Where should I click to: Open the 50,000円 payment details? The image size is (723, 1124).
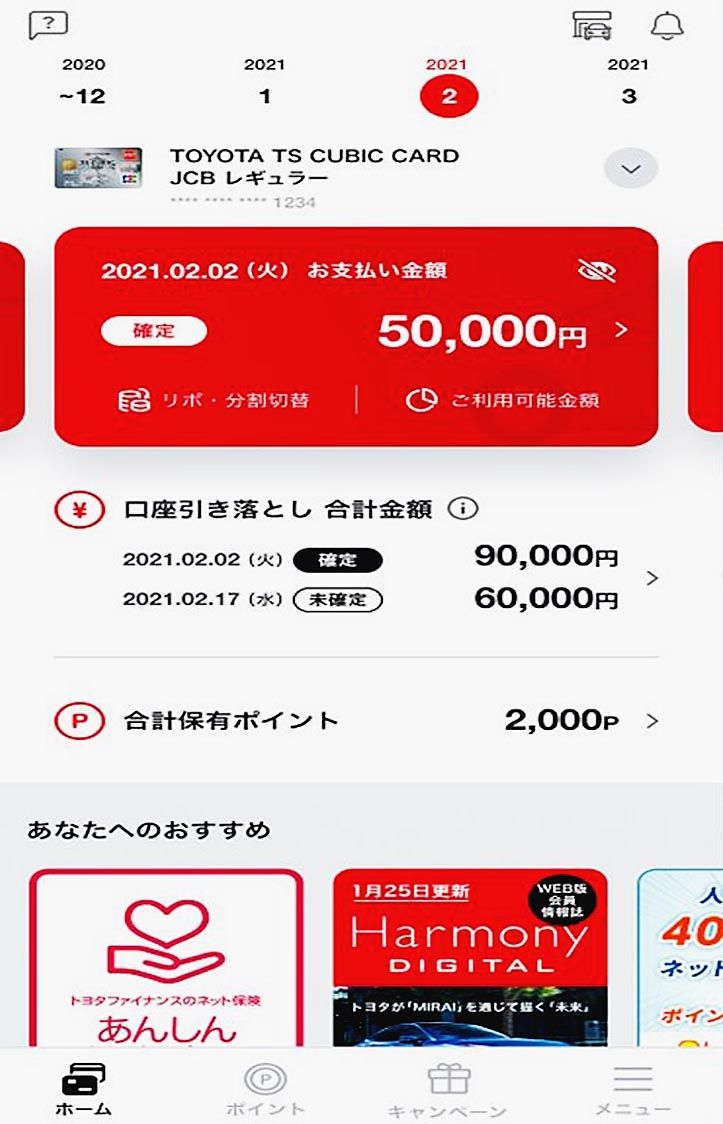[621, 329]
